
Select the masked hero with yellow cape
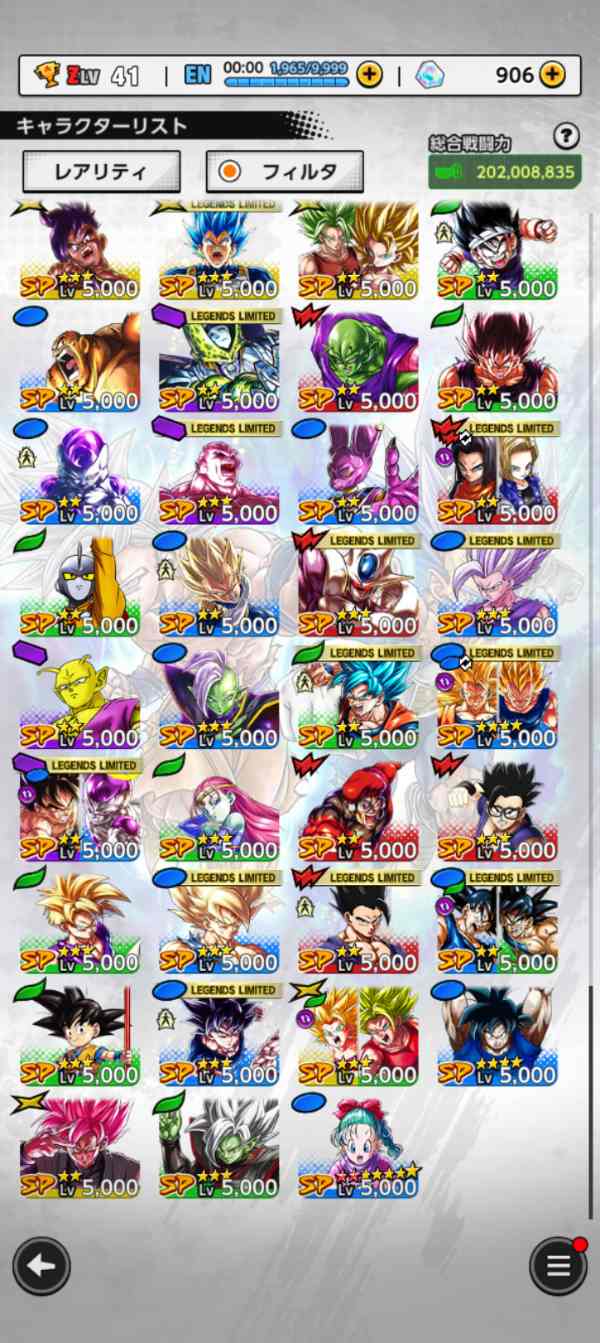[79, 585]
